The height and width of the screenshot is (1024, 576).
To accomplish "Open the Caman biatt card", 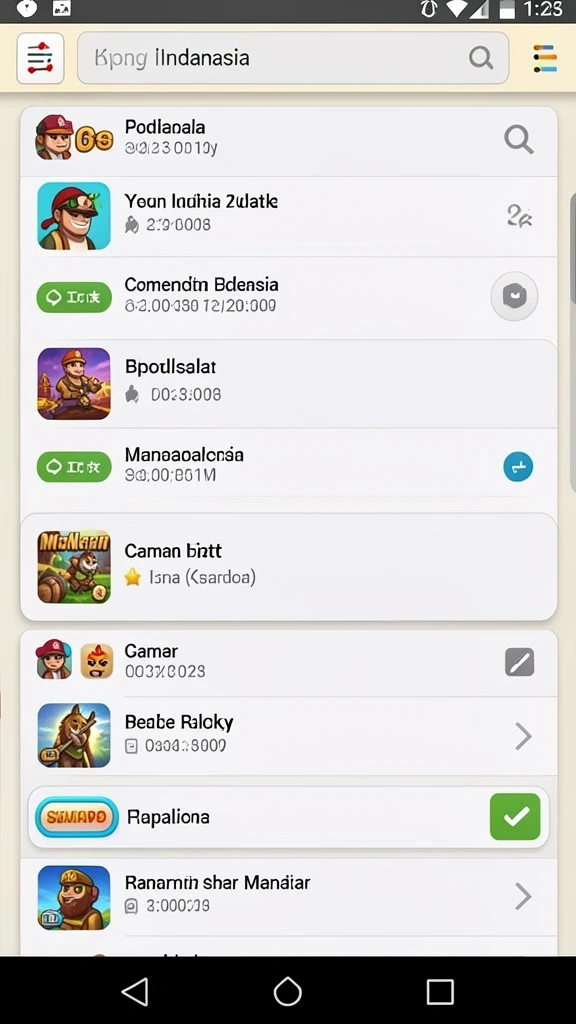I will click(289, 566).
